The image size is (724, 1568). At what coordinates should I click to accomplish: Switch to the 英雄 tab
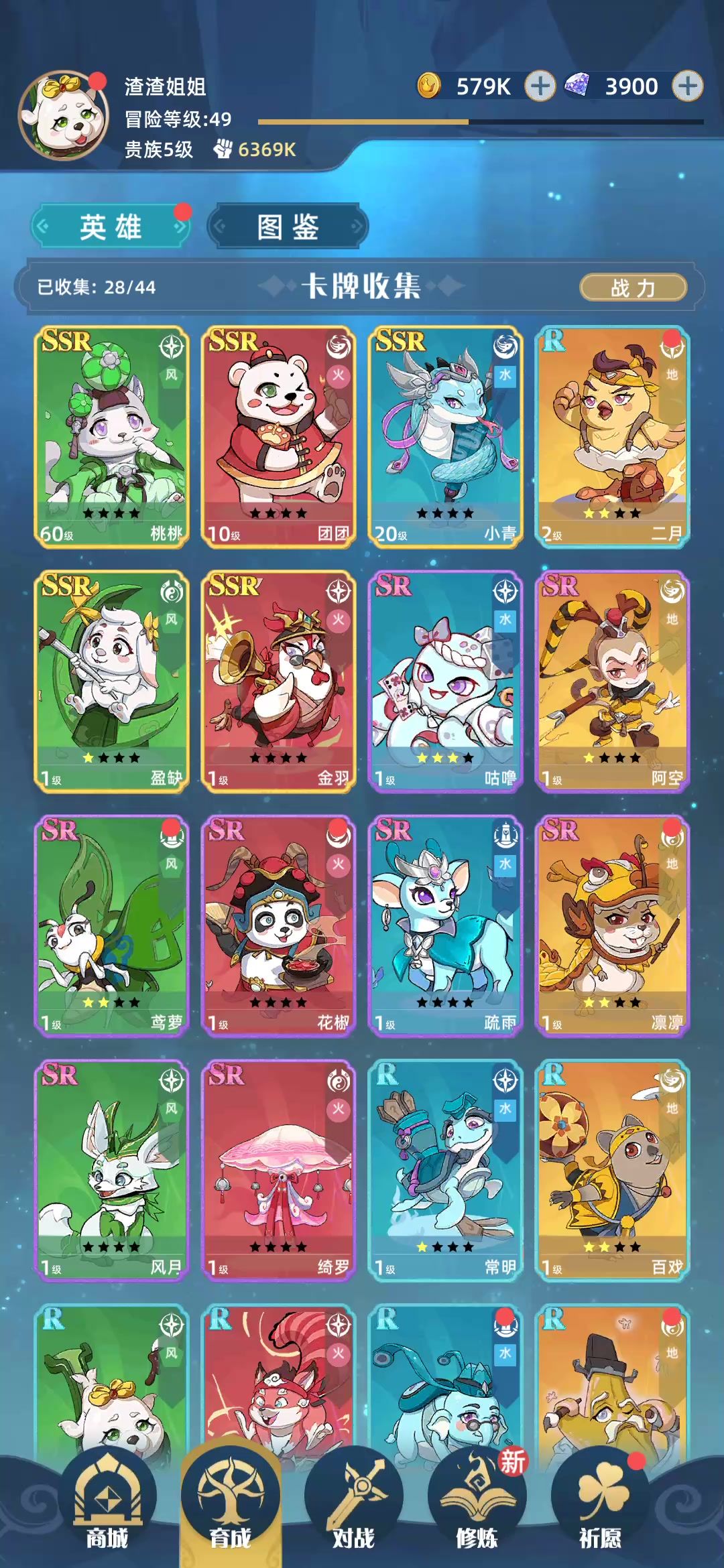point(111,226)
